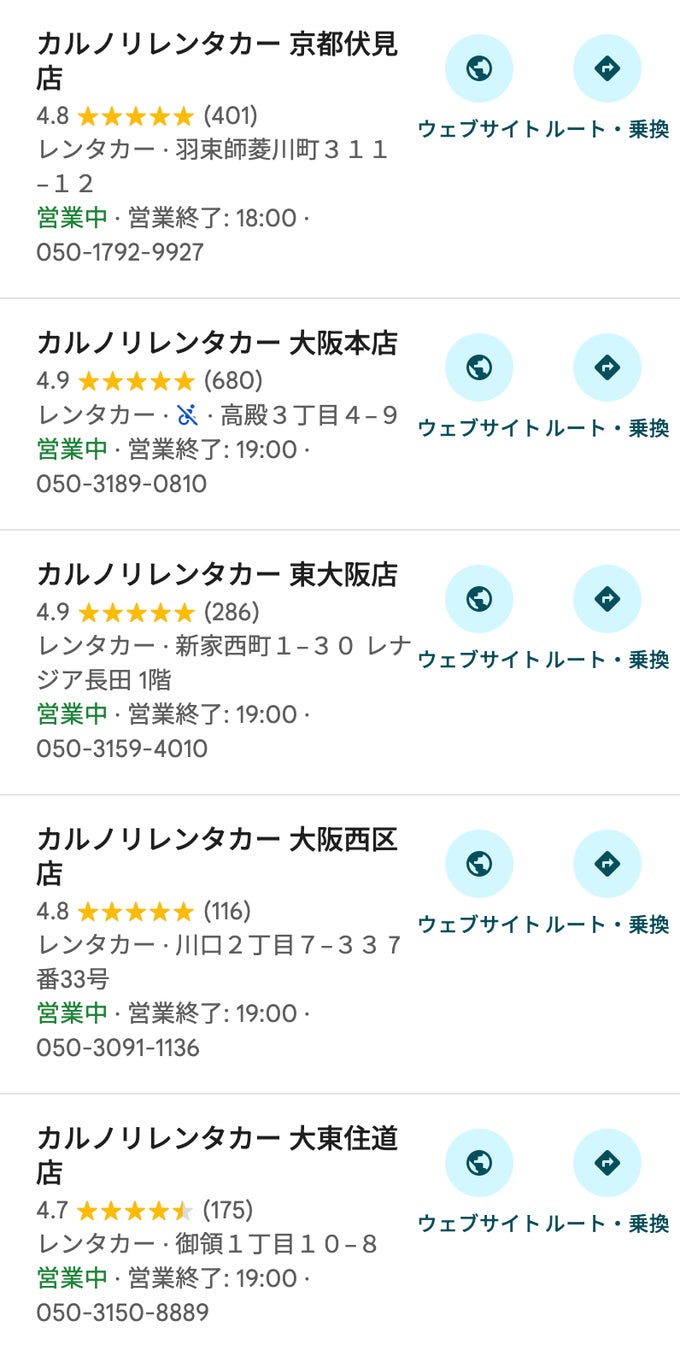Get directions to 大東住道店

[607, 1163]
